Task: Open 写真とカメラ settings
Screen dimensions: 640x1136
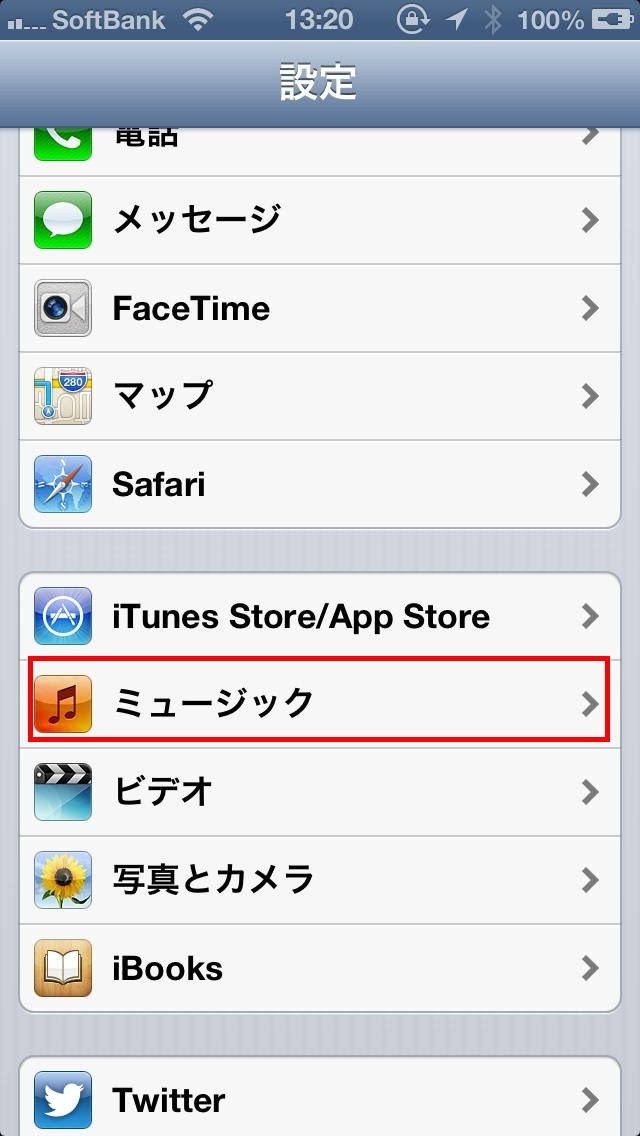Action: [x=320, y=880]
